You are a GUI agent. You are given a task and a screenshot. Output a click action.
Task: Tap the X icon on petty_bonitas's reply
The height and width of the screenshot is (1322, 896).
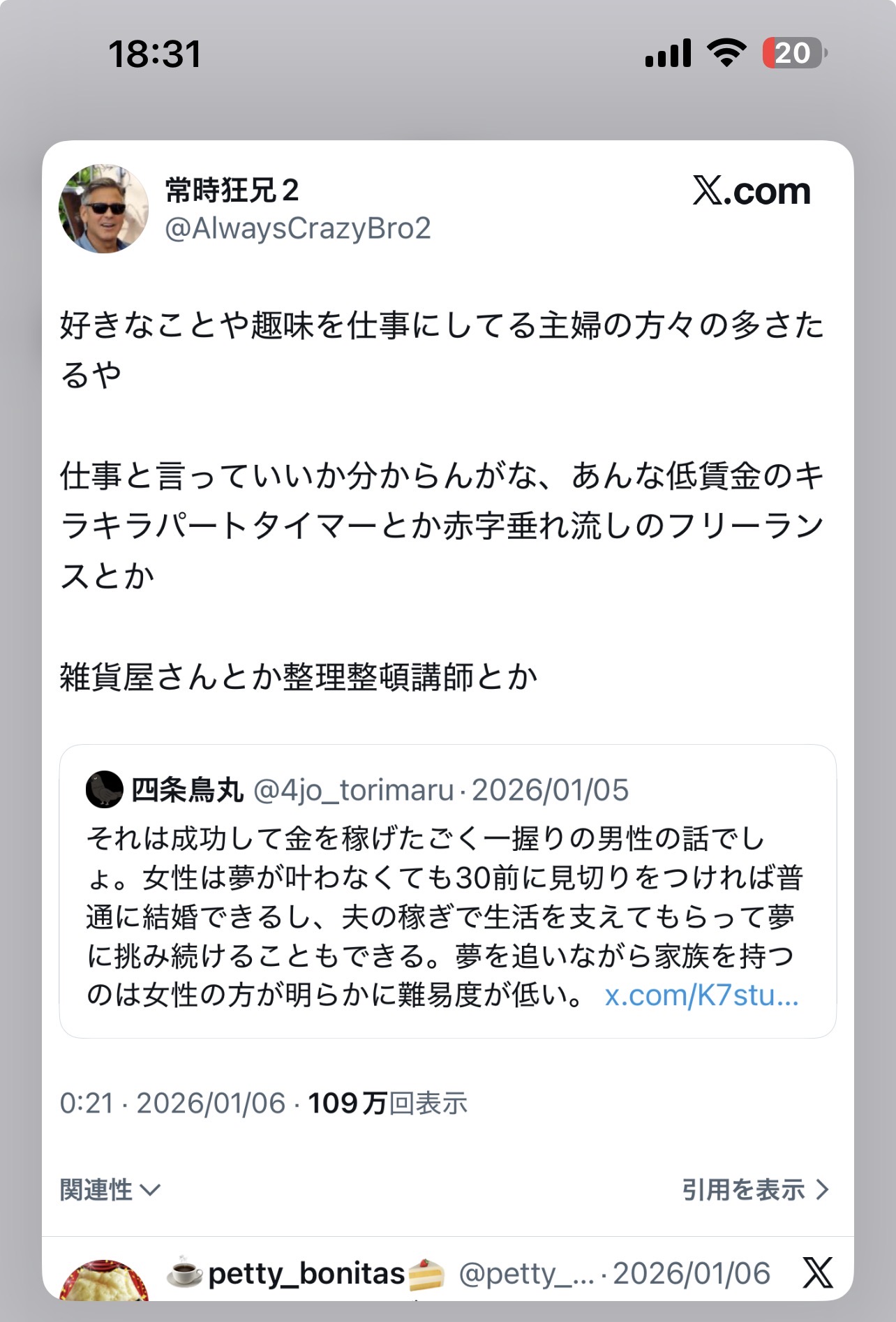pos(817,1273)
